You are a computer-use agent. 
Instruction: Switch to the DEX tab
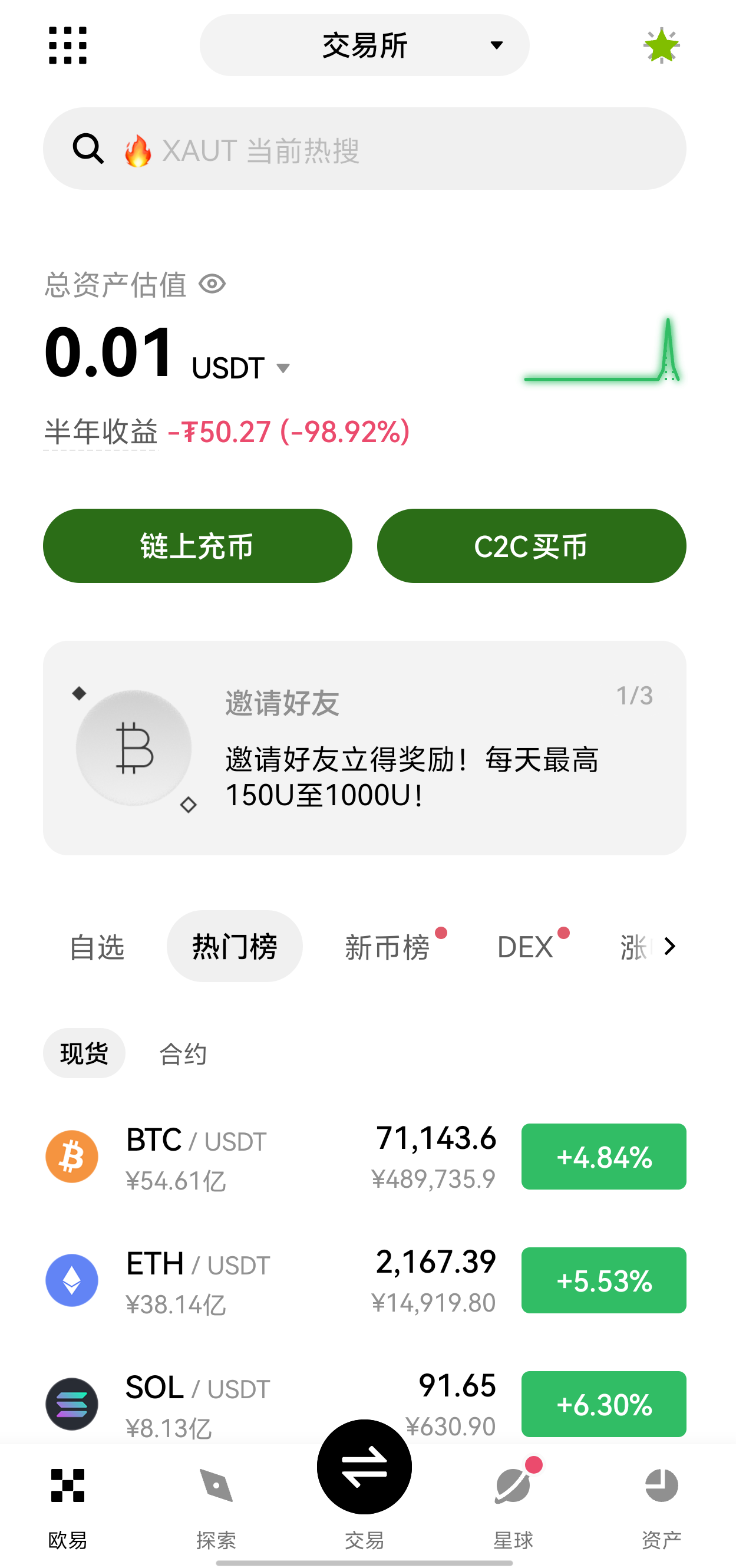click(526, 947)
